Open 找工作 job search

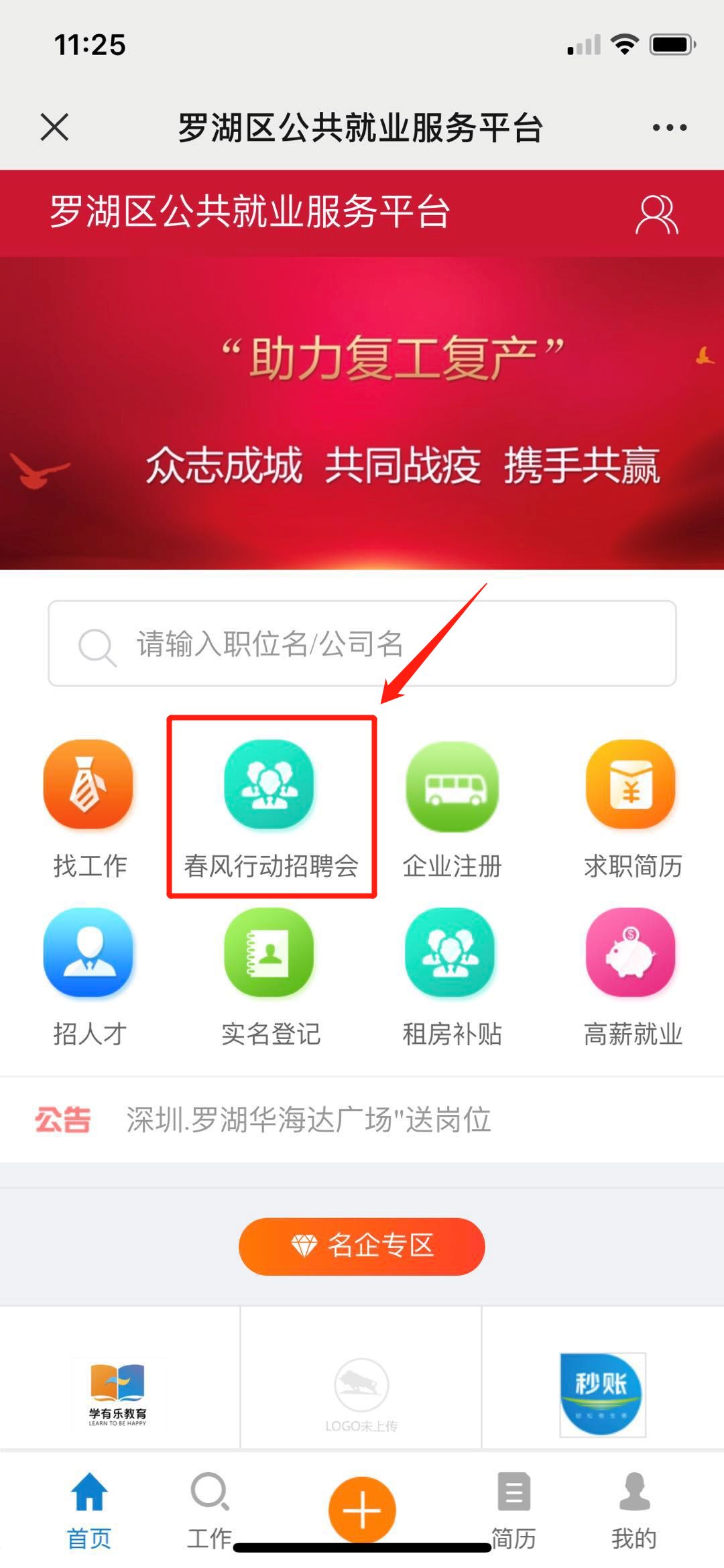click(x=89, y=809)
